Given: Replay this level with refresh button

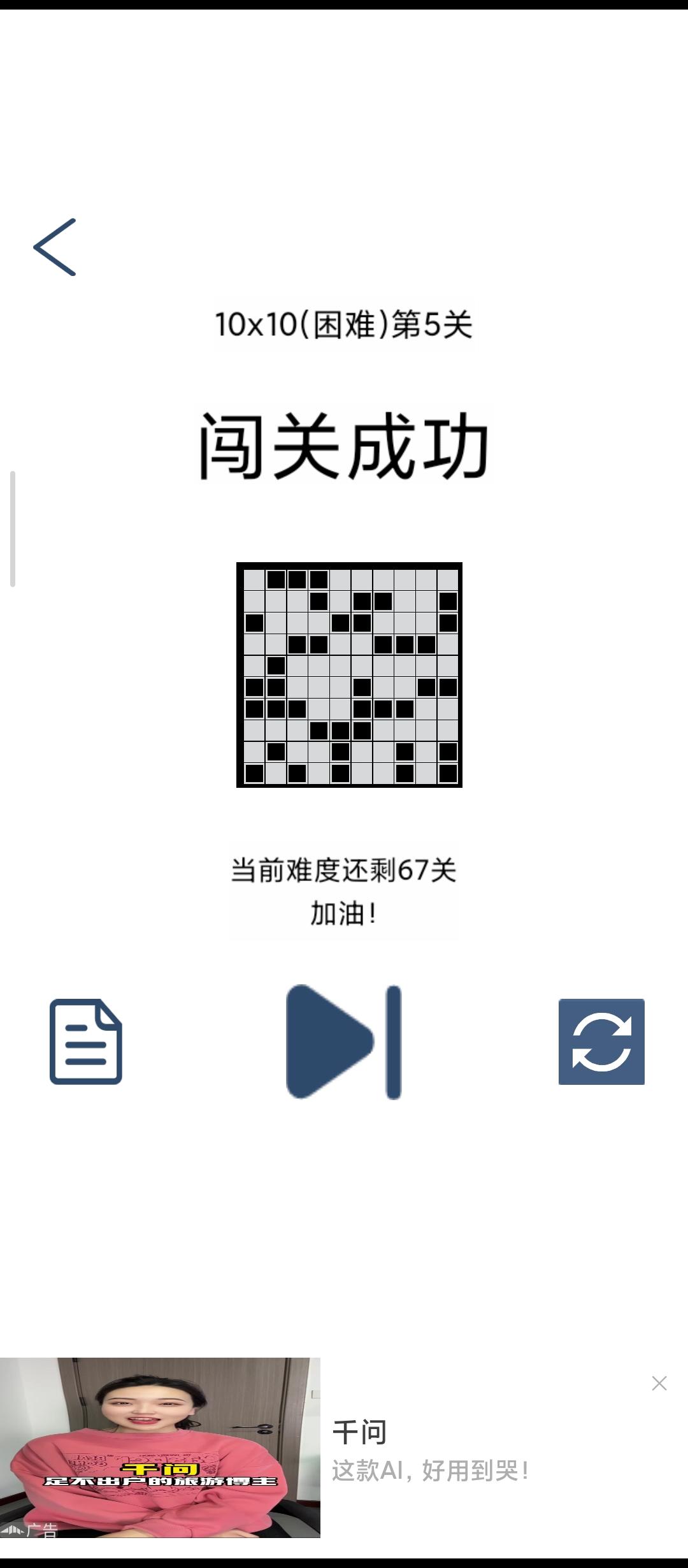Looking at the screenshot, I should point(601,1042).
